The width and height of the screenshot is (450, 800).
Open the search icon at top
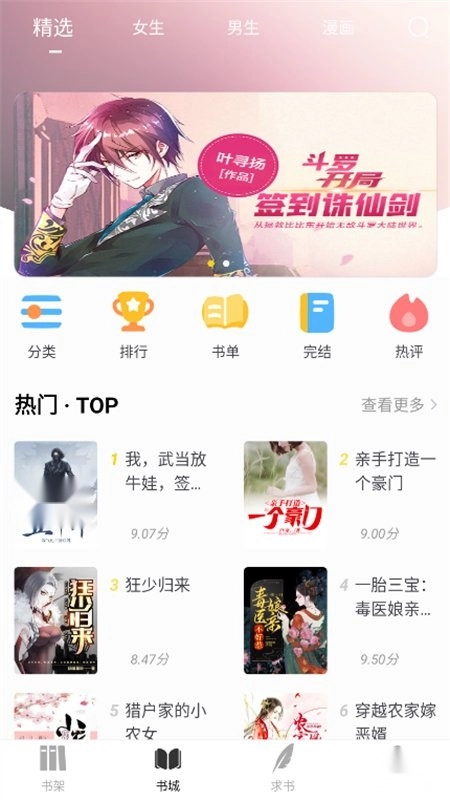click(418, 28)
